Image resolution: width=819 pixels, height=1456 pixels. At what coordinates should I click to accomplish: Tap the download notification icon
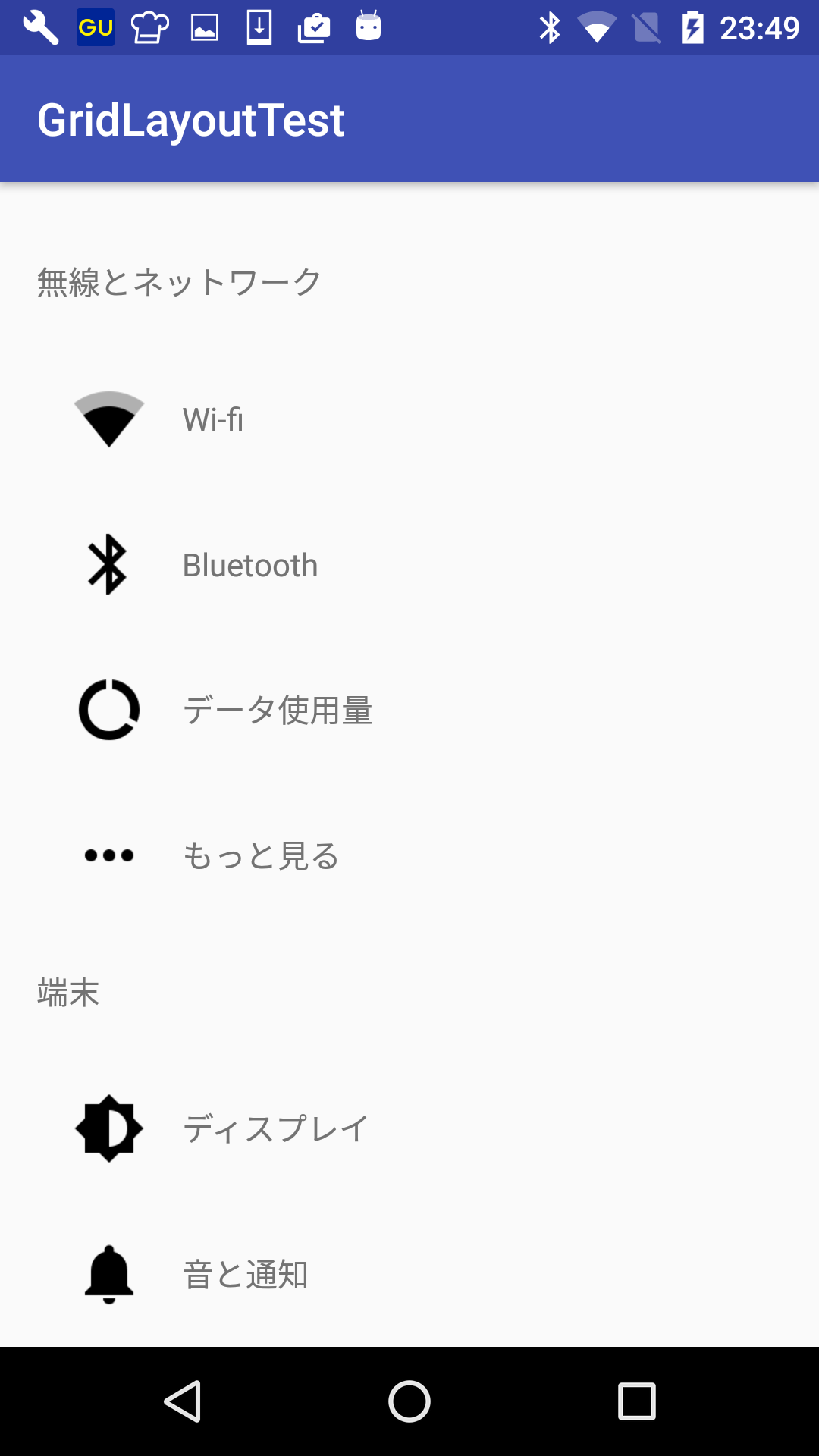[258, 27]
